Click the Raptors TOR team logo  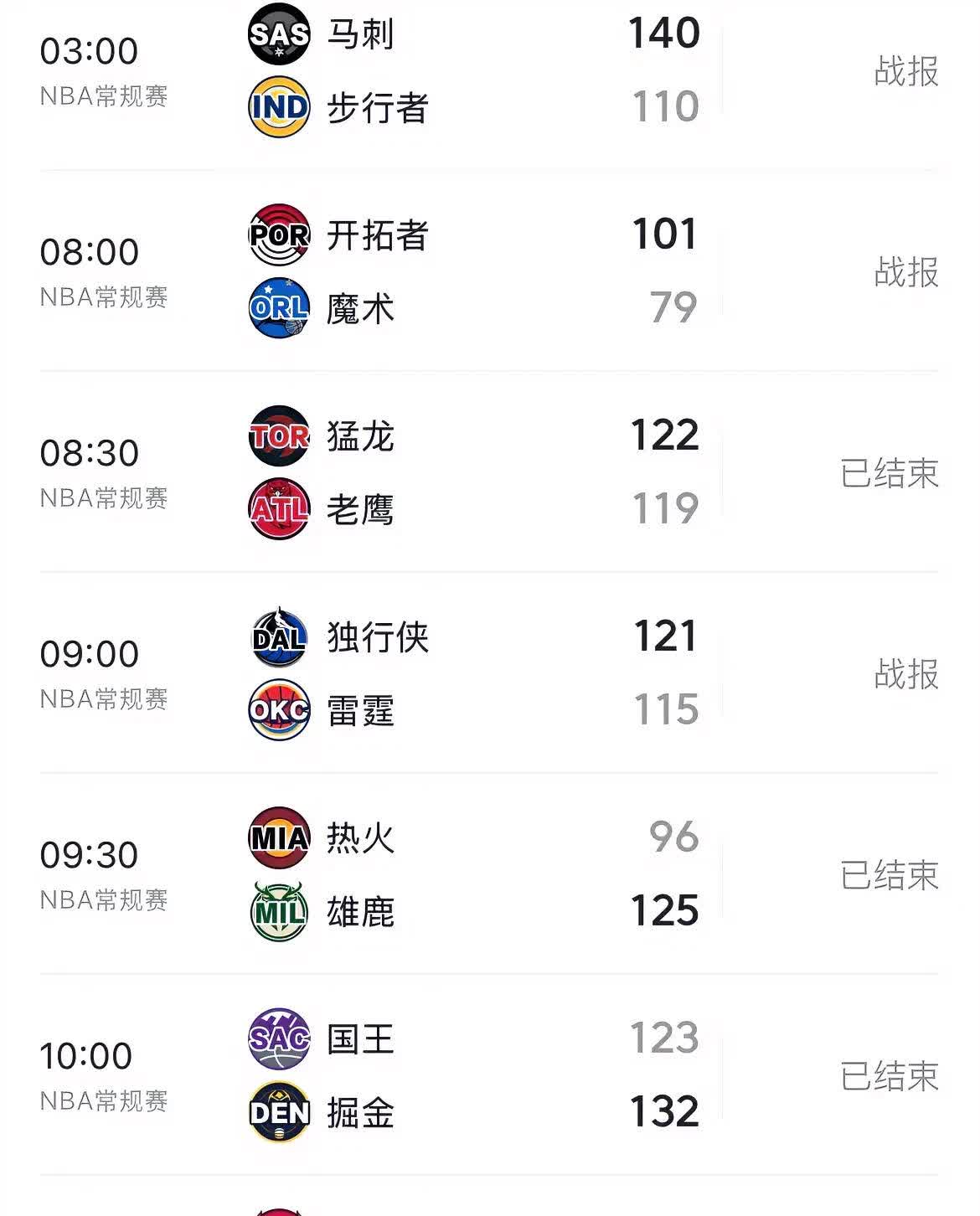[x=279, y=436]
